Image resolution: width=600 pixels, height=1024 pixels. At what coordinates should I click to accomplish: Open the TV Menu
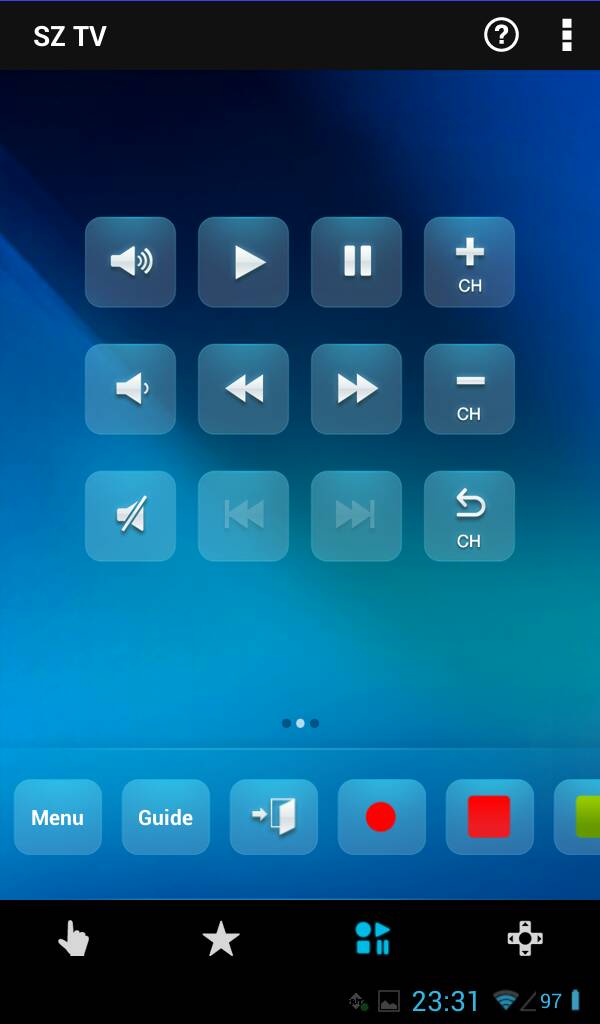tap(58, 817)
